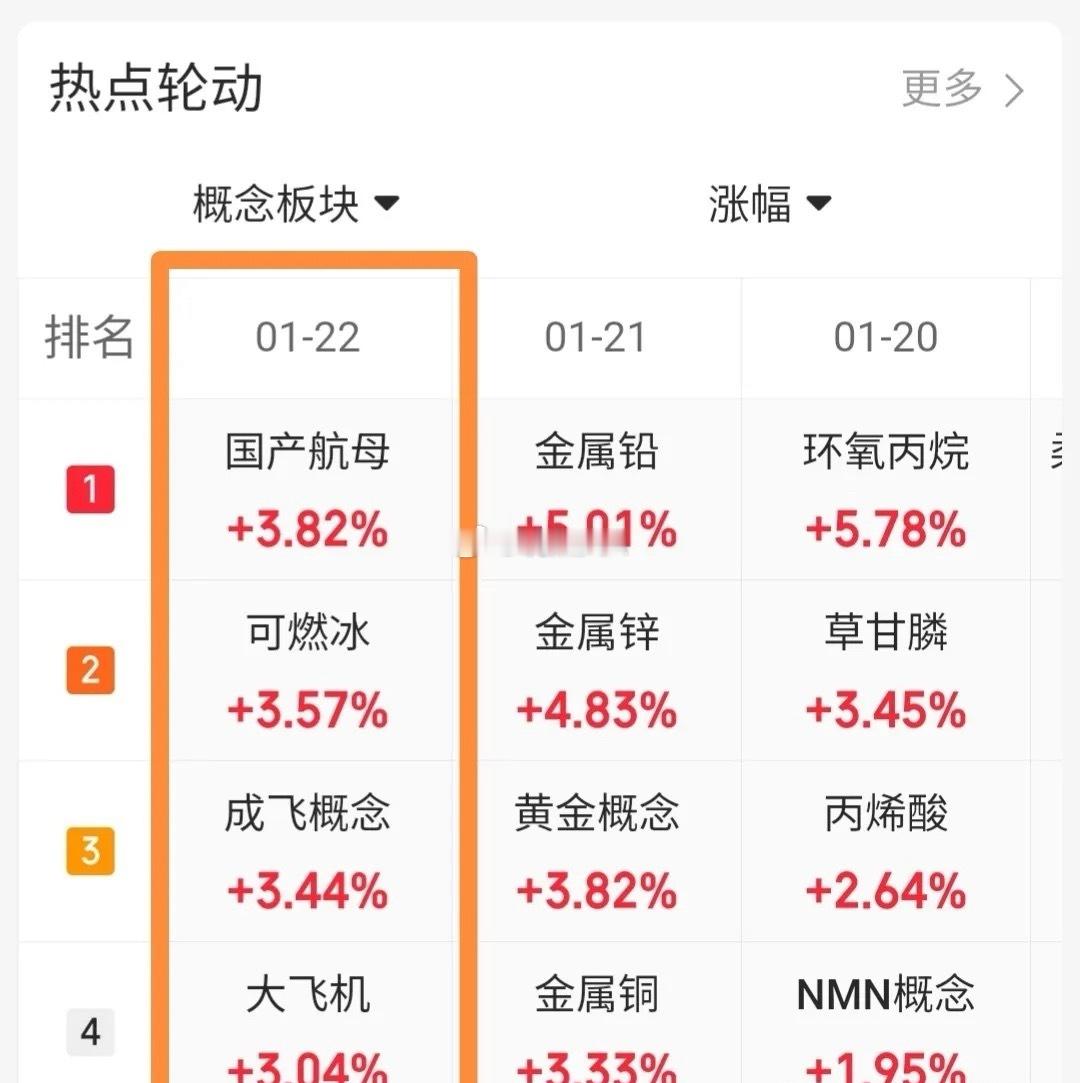Select the 01-21 date column header
The width and height of the screenshot is (1080, 1083).
click(597, 338)
